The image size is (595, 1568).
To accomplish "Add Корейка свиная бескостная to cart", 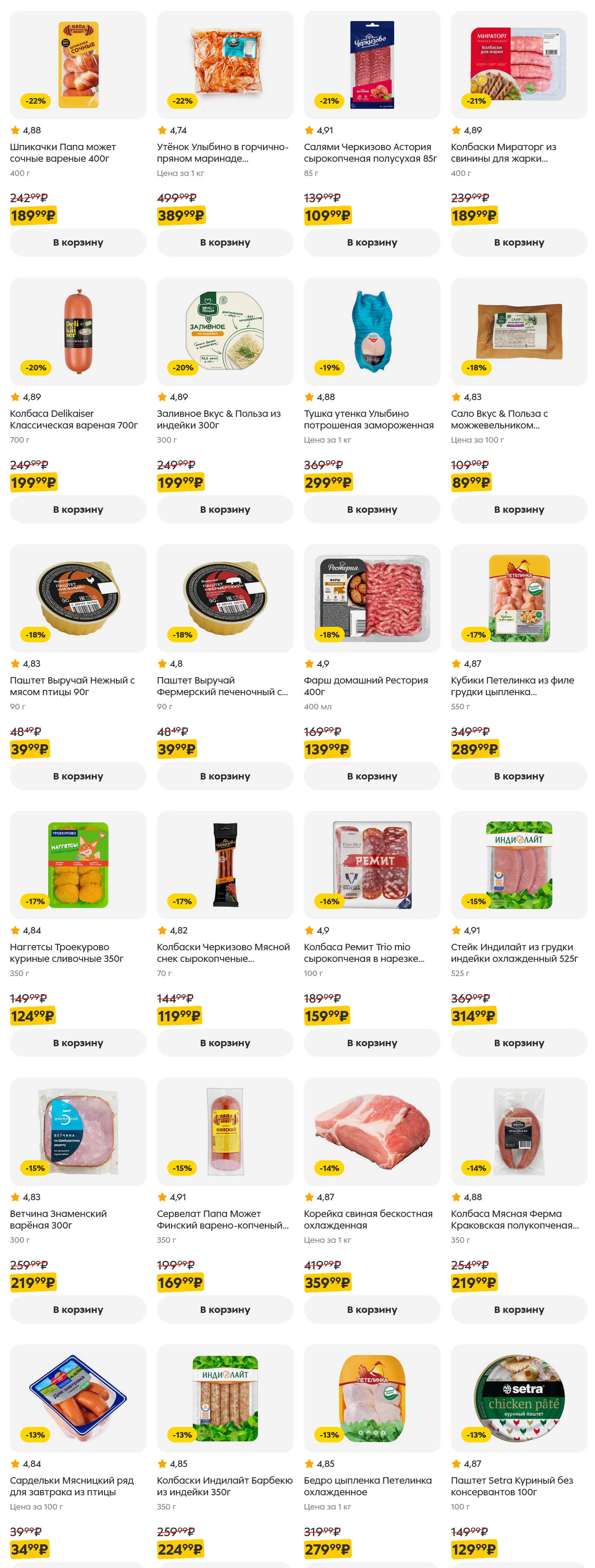I will coord(372,1309).
